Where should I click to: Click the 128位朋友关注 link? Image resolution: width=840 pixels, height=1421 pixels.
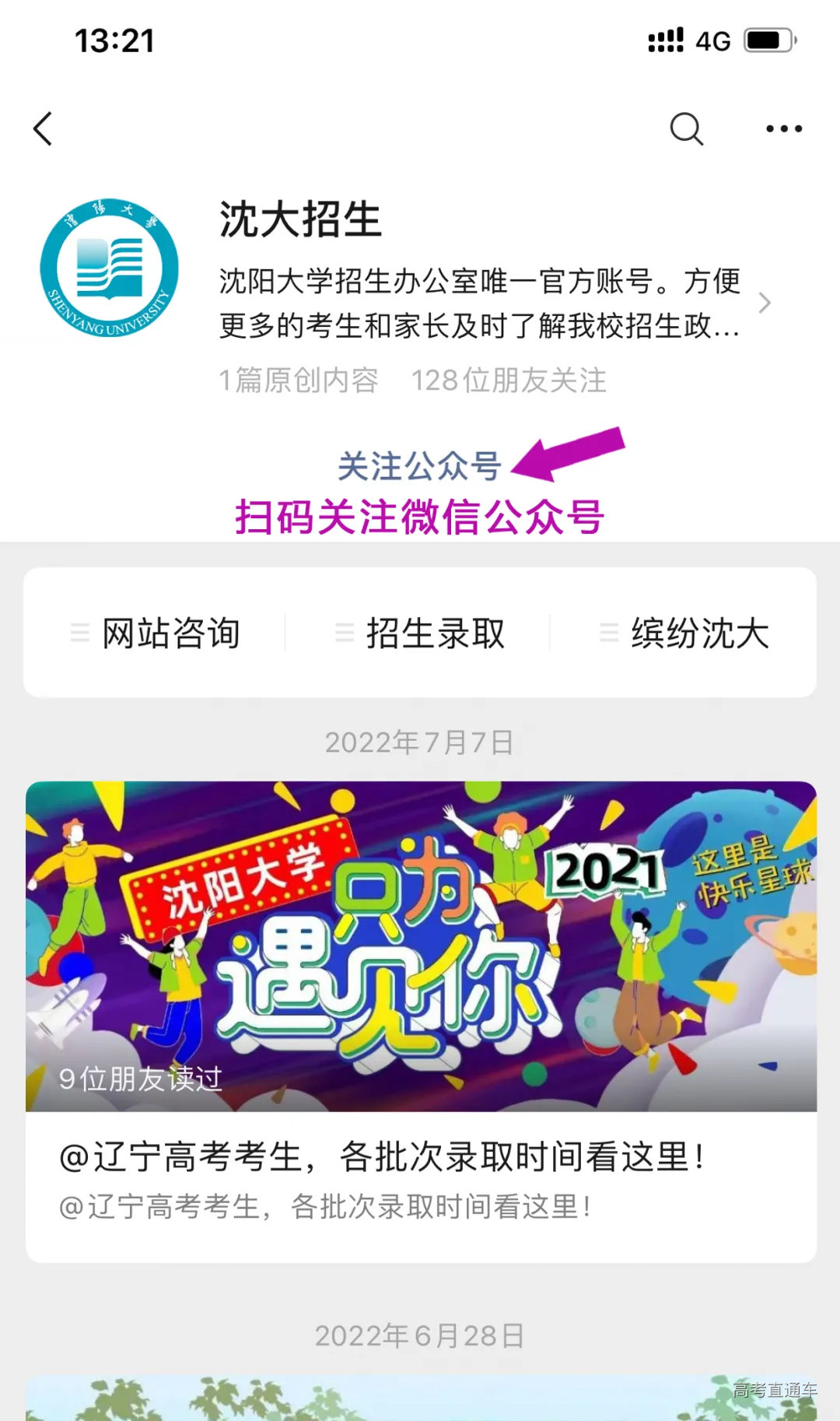[x=510, y=381]
